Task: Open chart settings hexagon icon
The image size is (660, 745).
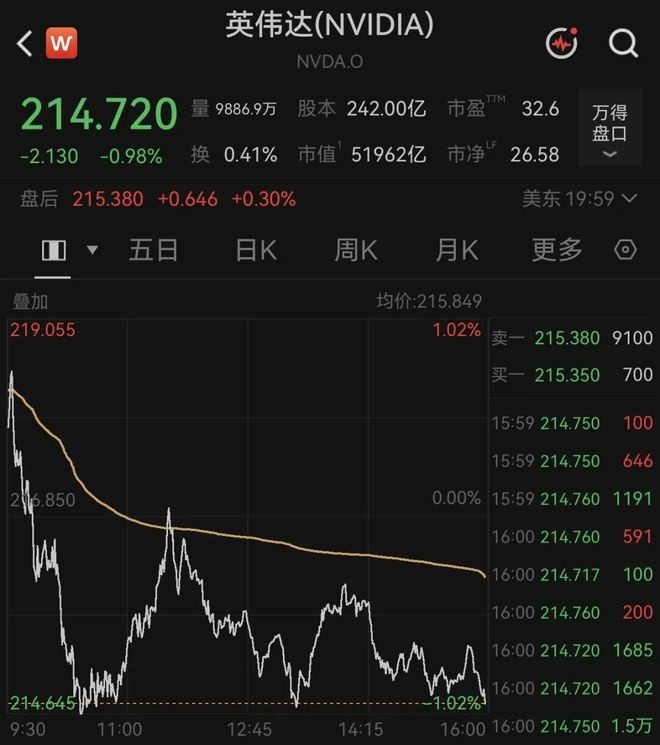Action: point(625,249)
